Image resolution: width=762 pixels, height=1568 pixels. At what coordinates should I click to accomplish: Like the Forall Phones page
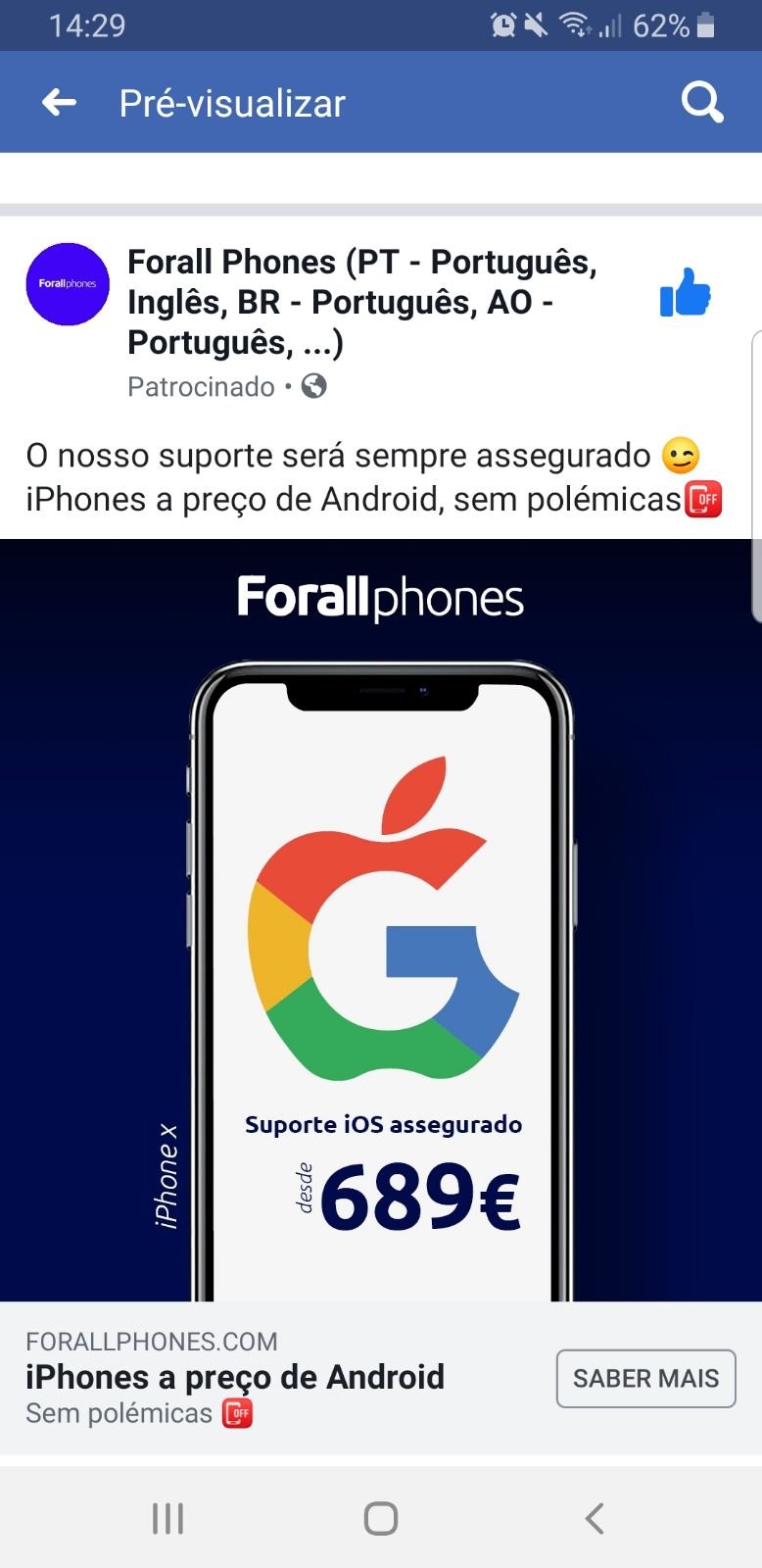click(685, 292)
